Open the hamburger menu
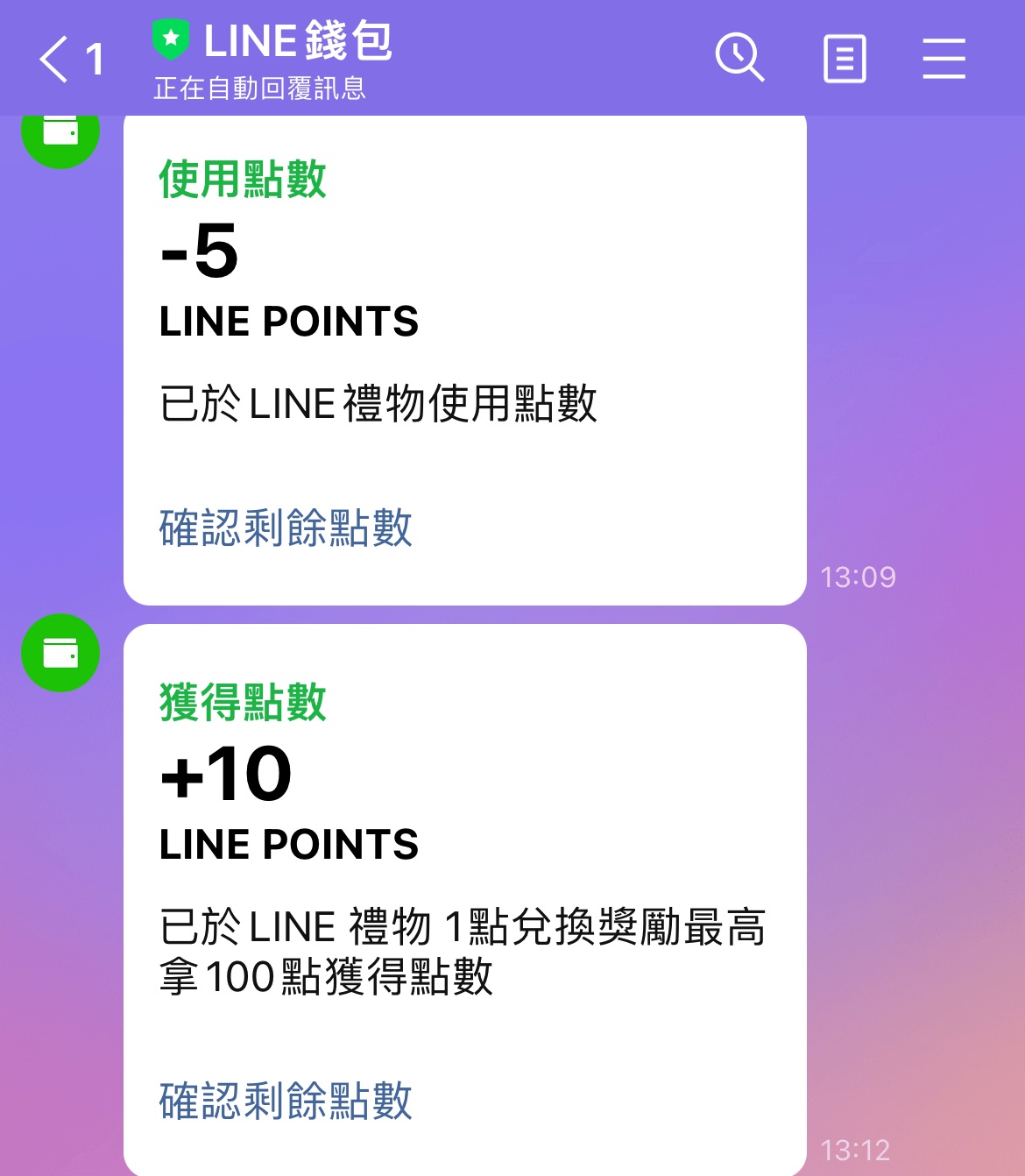The width and height of the screenshot is (1025, 1176). coord(944,59)
